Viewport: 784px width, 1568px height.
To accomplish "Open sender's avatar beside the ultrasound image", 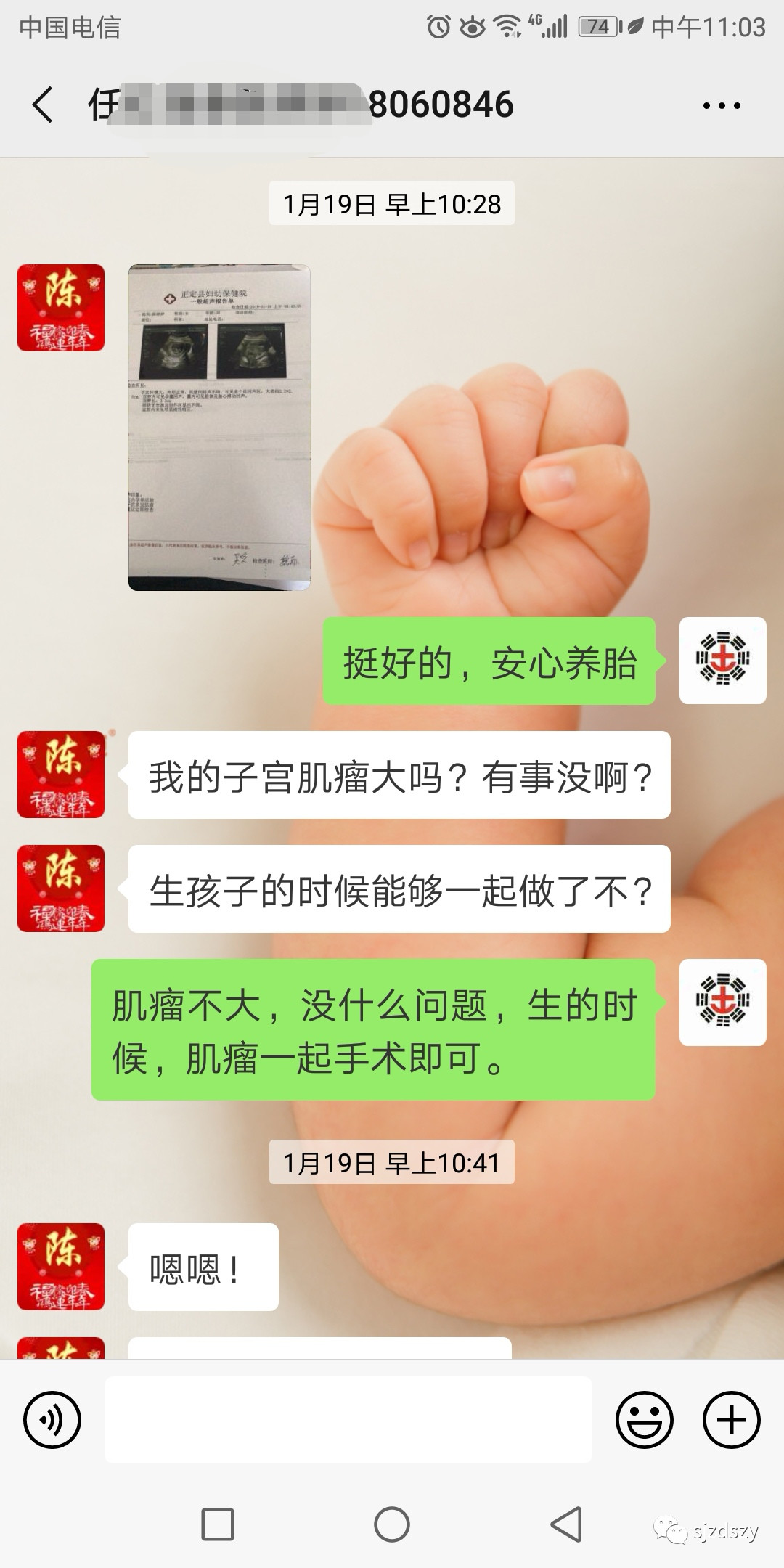I will pos(61,308).
